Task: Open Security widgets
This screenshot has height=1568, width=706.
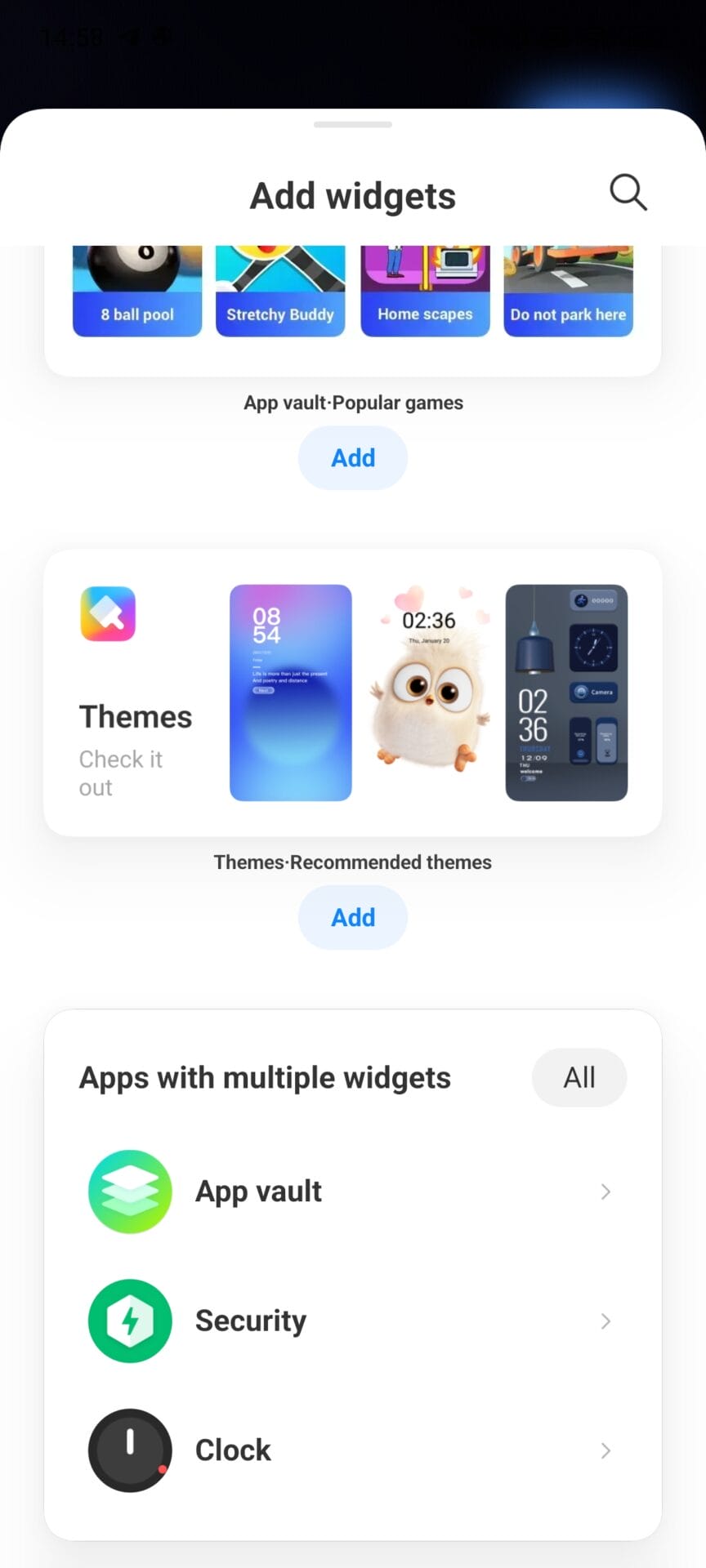Action: pos(351,1321)
